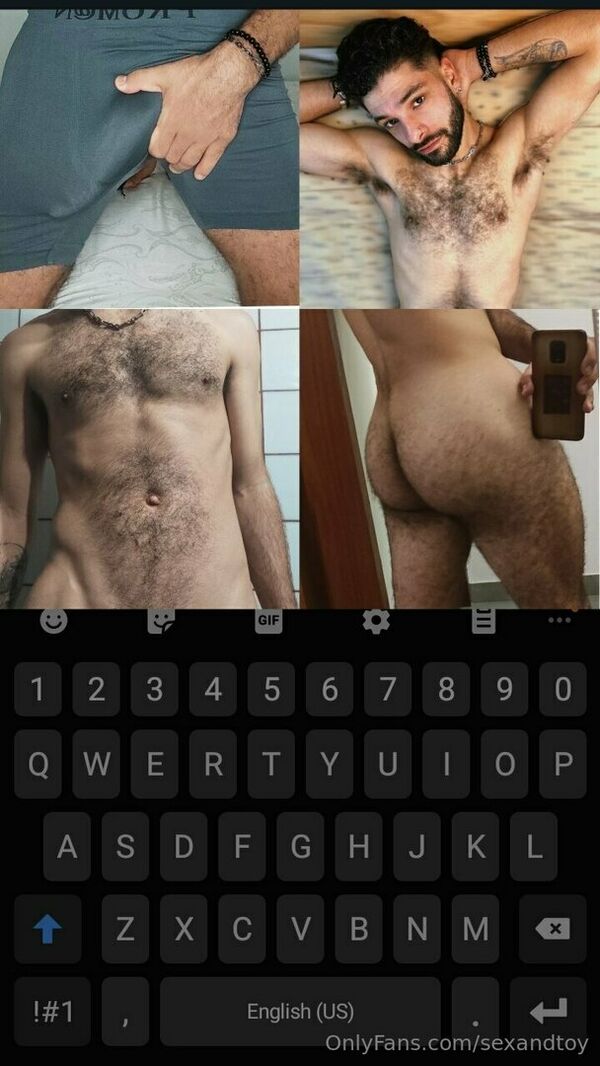Open the GIF search on the keyboard
Viewport: 600px width, 1066px height.
coord(268,621)
